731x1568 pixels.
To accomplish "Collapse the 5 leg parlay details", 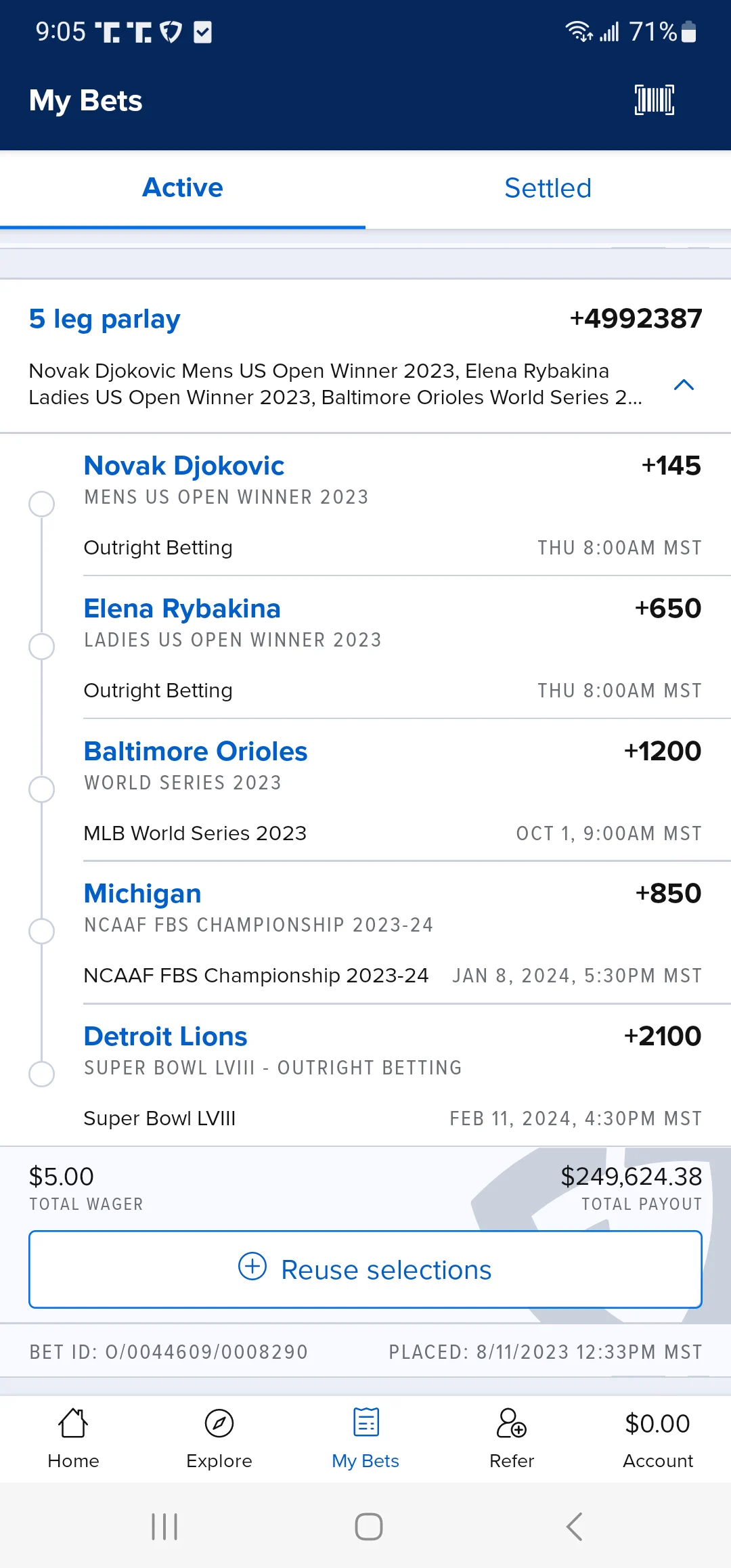I will pyautogui.click(x=684, y=385).
